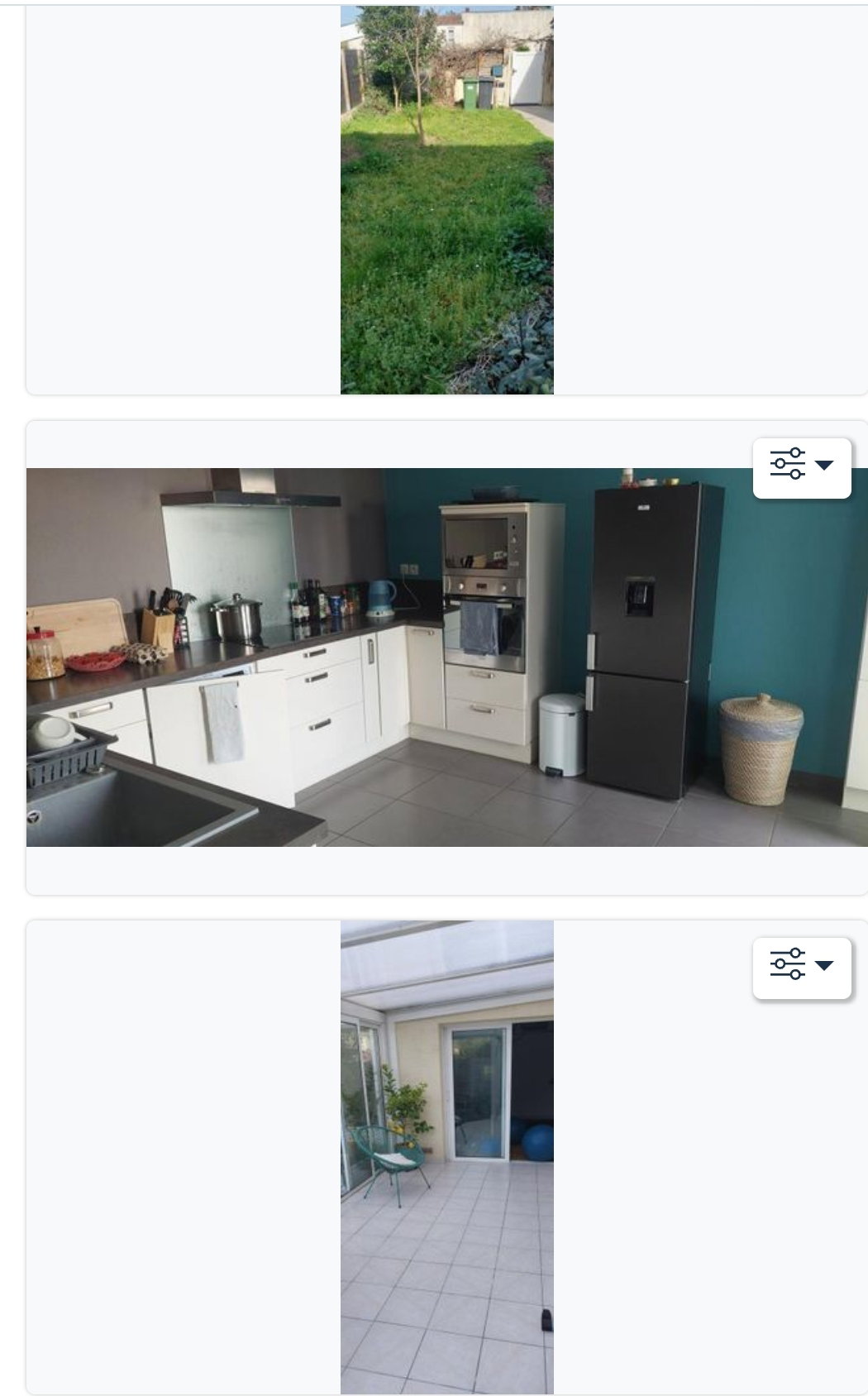The image size is (868, 1396).
Task: Open the kitchen photo's options dropdown
Action: point(801,467)
